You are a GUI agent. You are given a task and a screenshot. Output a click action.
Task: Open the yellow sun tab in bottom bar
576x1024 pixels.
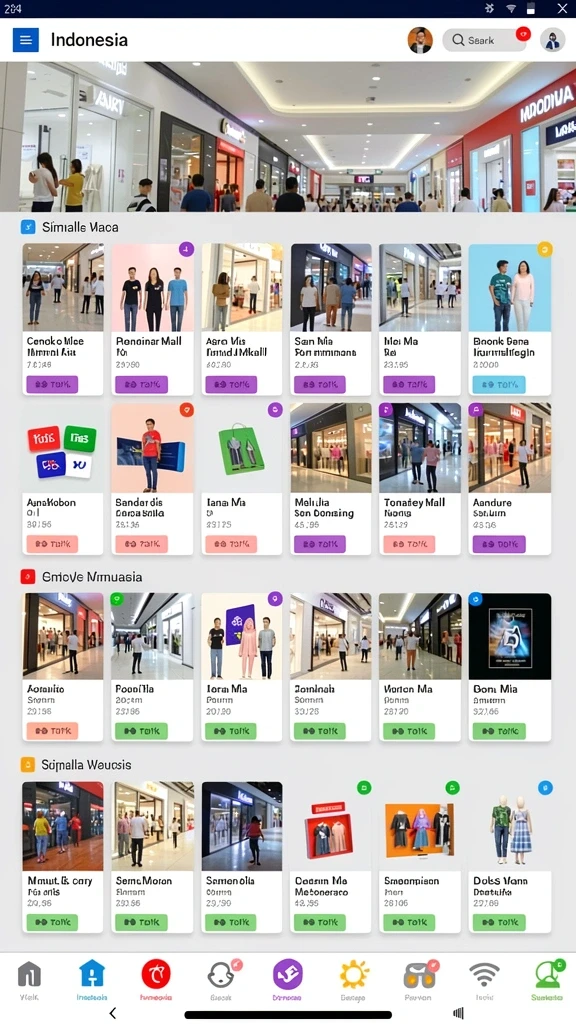[x=354, y=980]
